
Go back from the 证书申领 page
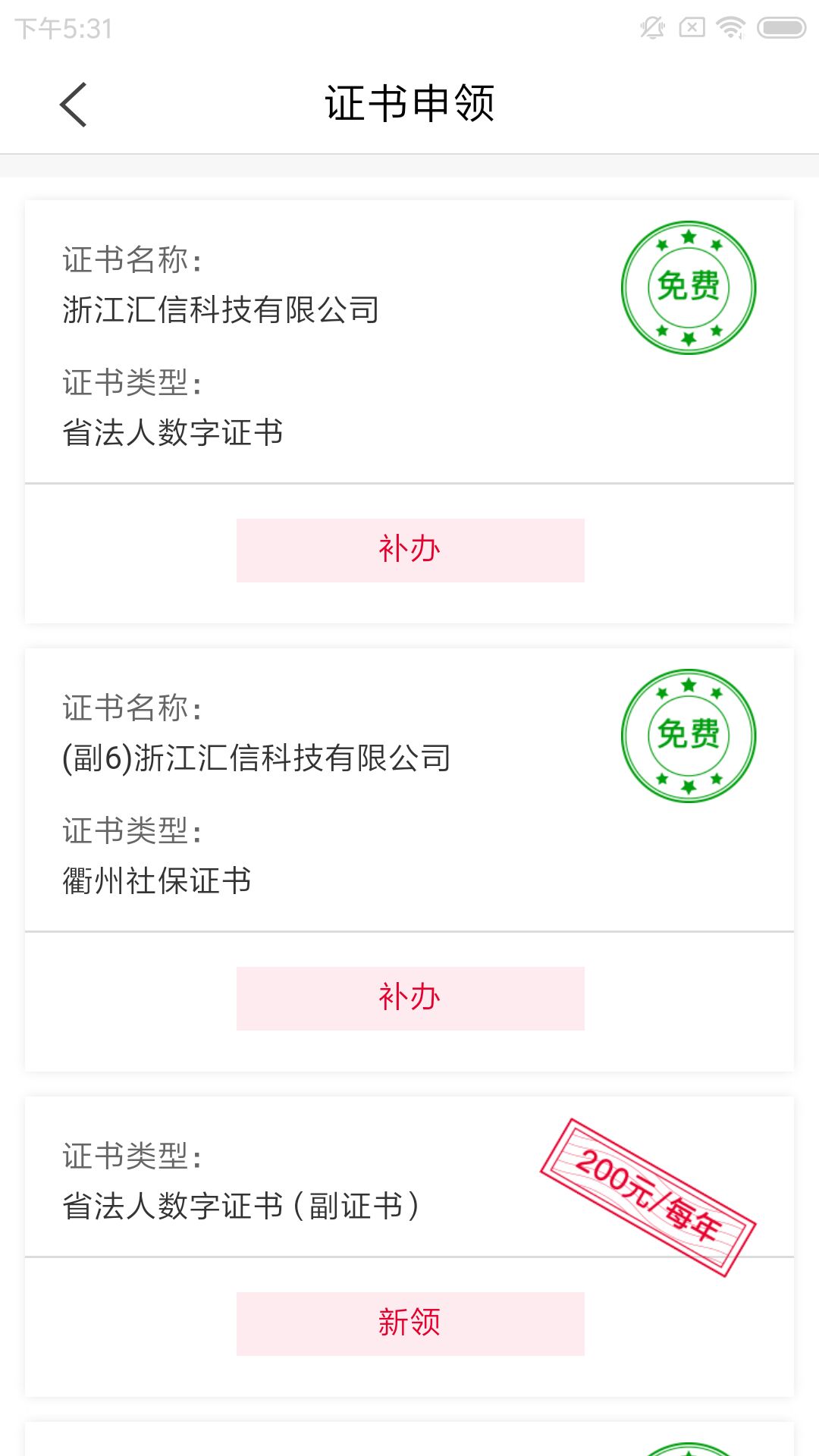74,105
